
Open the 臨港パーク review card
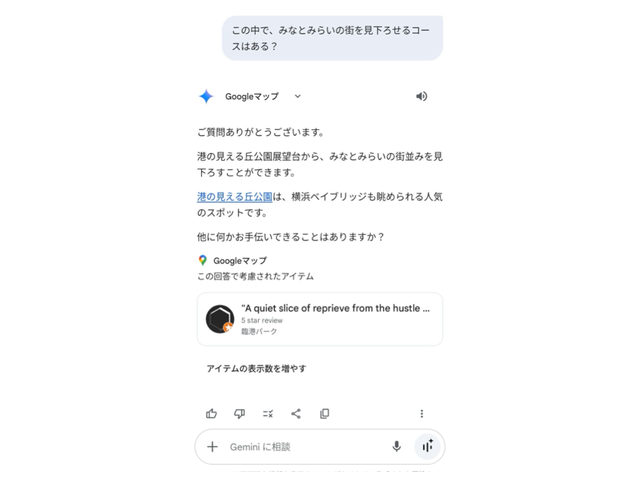[320, 319]
